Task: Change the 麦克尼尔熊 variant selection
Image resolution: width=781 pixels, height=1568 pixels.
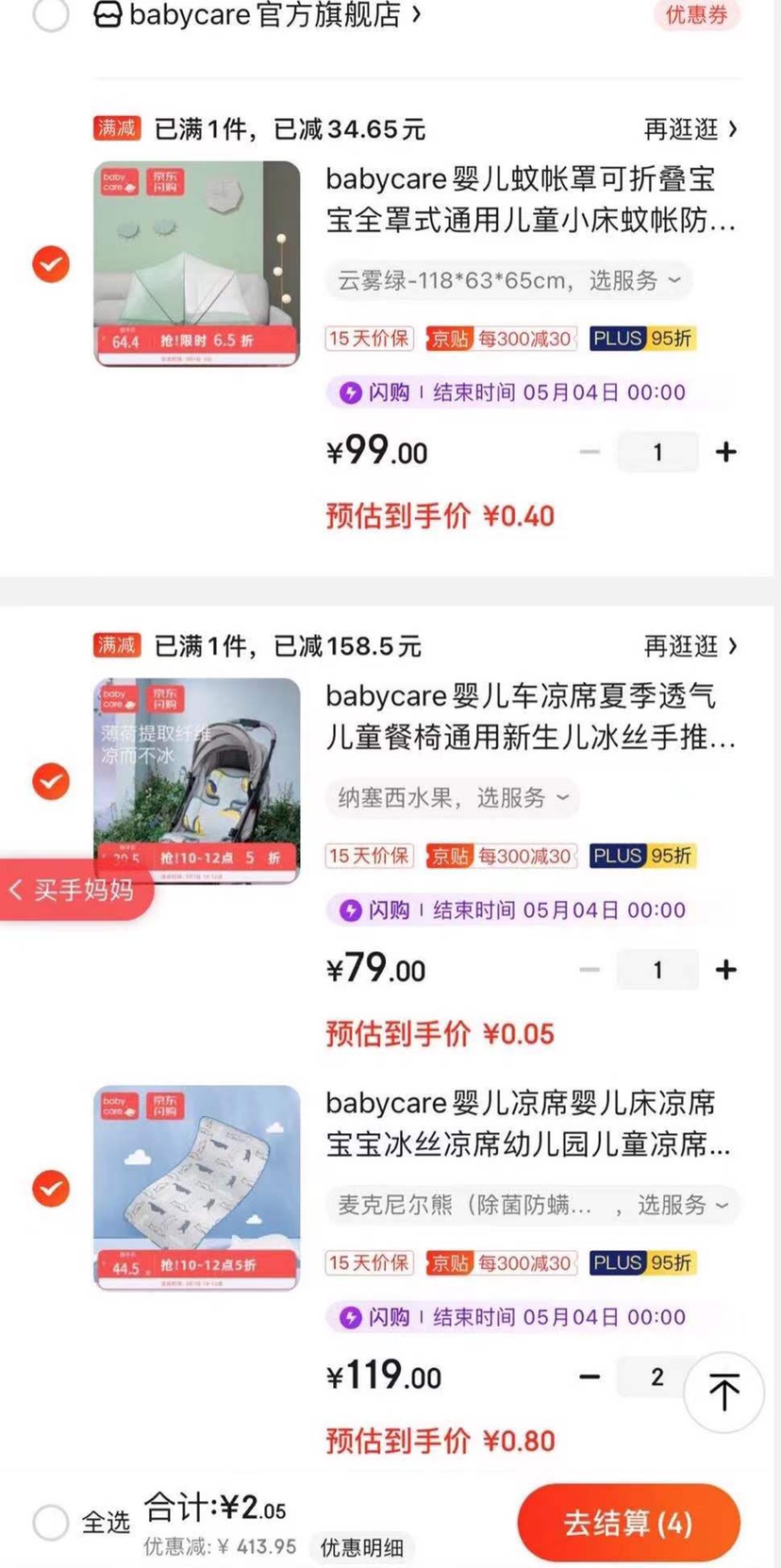Action: [x=533, y=1205]
